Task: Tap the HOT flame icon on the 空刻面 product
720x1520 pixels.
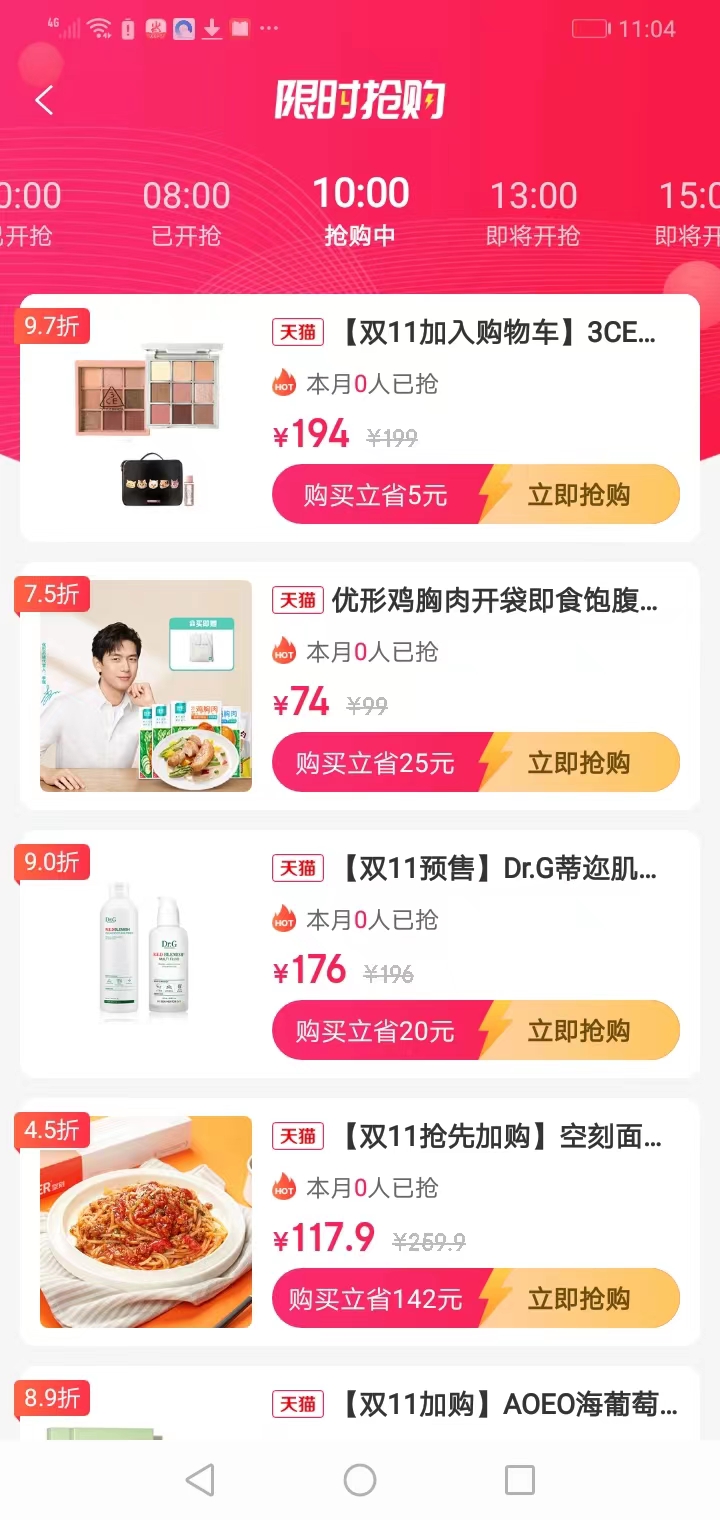Action: click(283, 1187)
